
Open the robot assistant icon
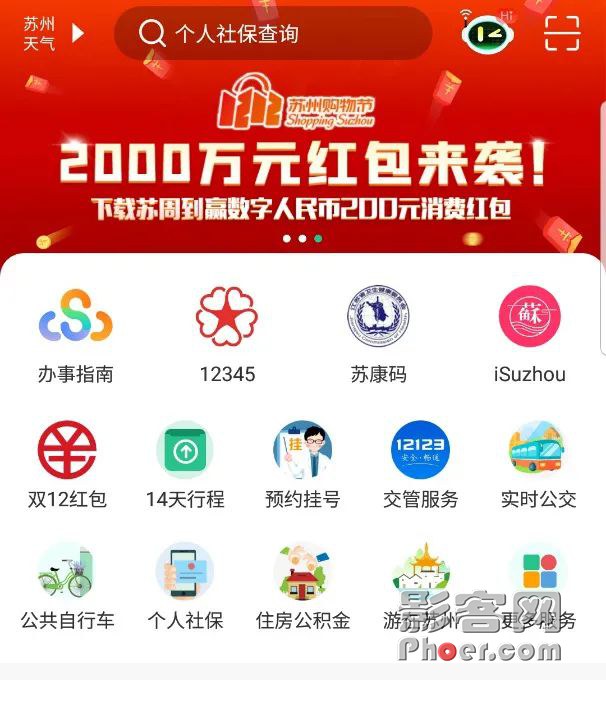click(487, 34)
